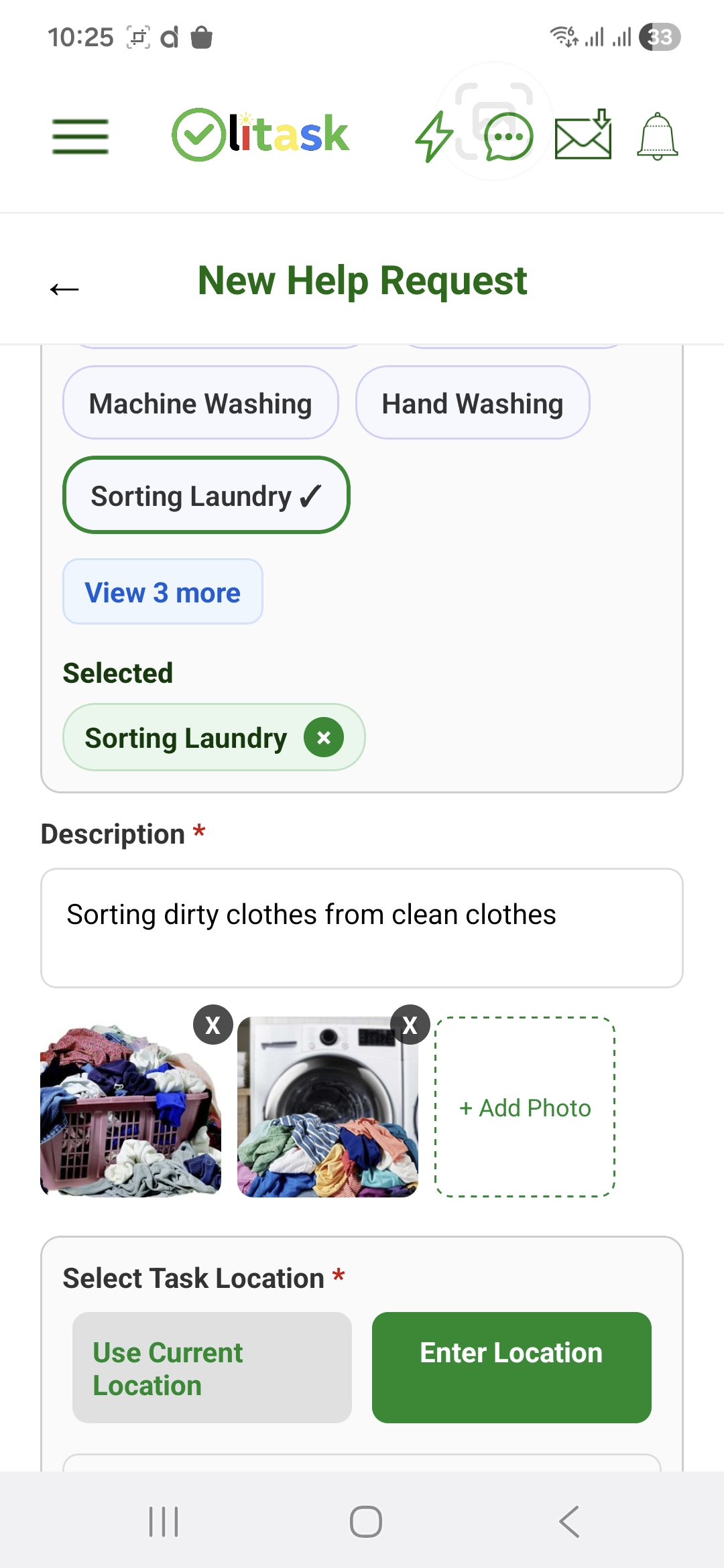Viewport: 724px width, 1568px height.
Task: Expand View 3 more options
Action: 162,592
